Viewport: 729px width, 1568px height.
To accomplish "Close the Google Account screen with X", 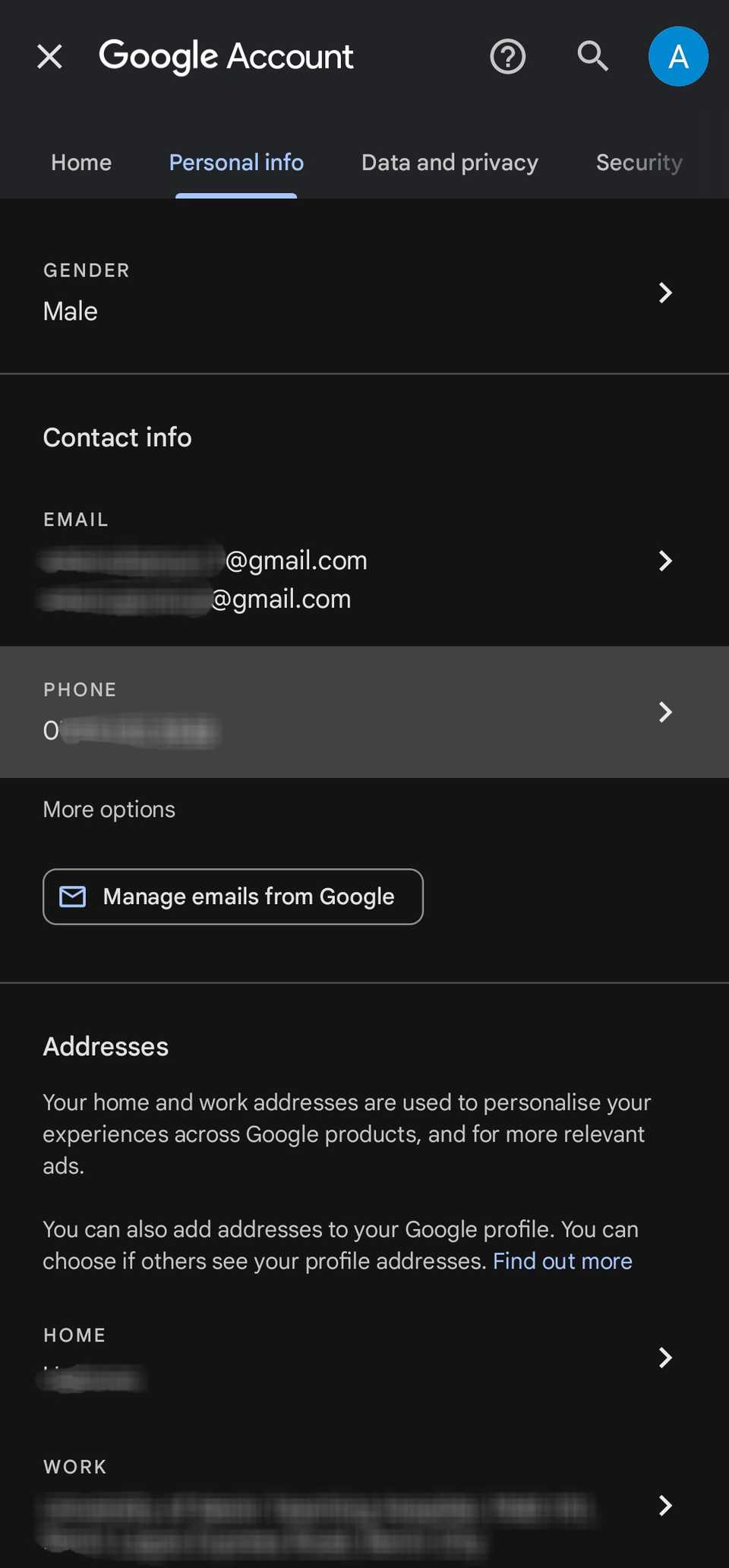I will [49, 56].
